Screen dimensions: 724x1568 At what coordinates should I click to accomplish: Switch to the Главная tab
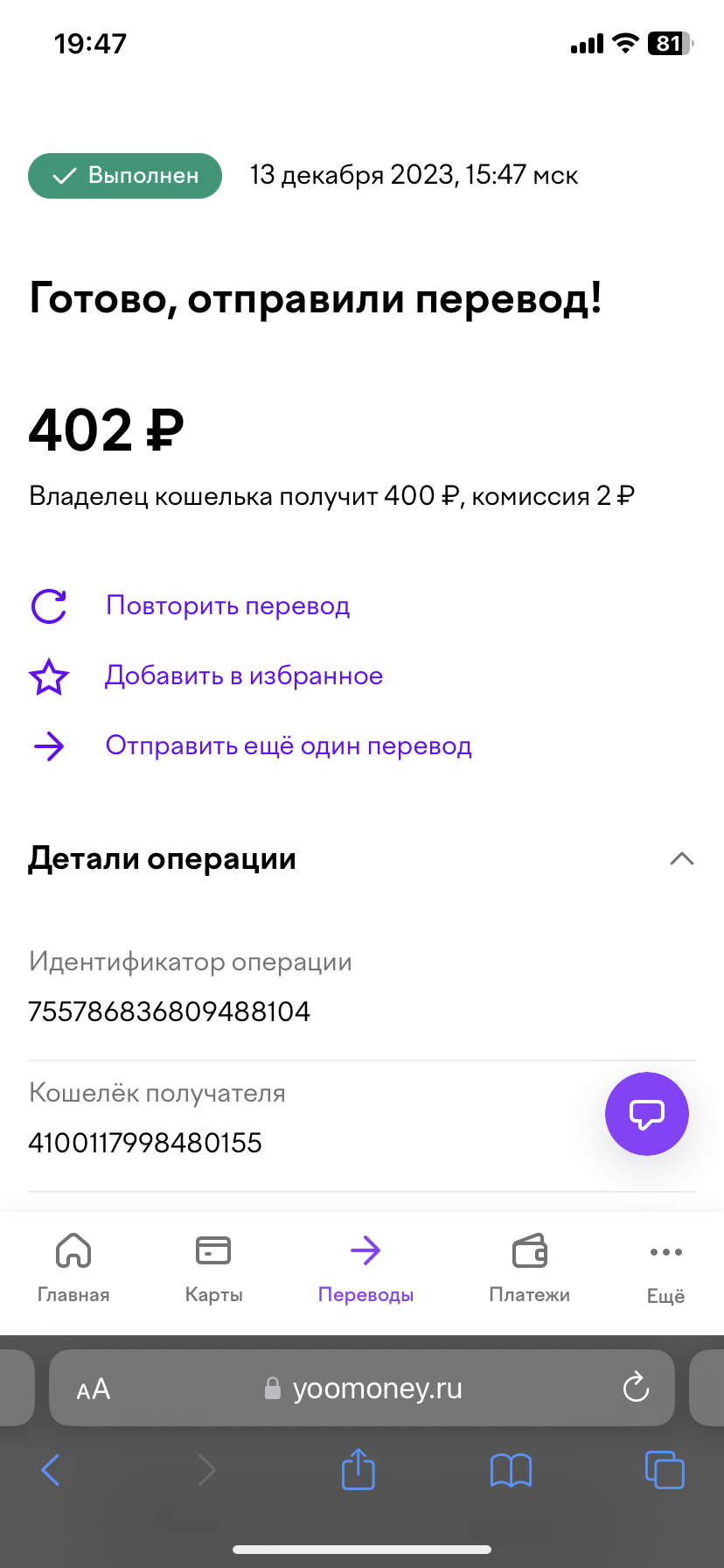73,1268
